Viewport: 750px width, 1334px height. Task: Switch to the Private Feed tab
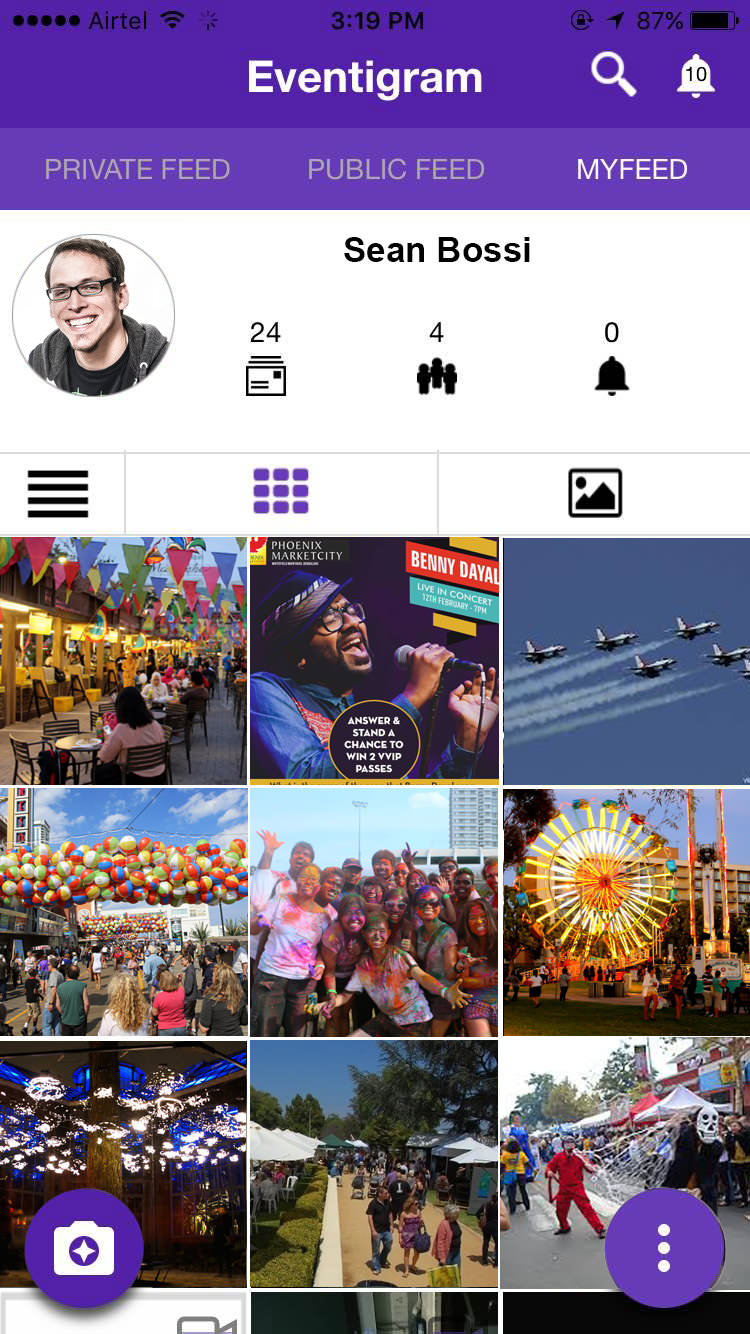click(137, 169)
